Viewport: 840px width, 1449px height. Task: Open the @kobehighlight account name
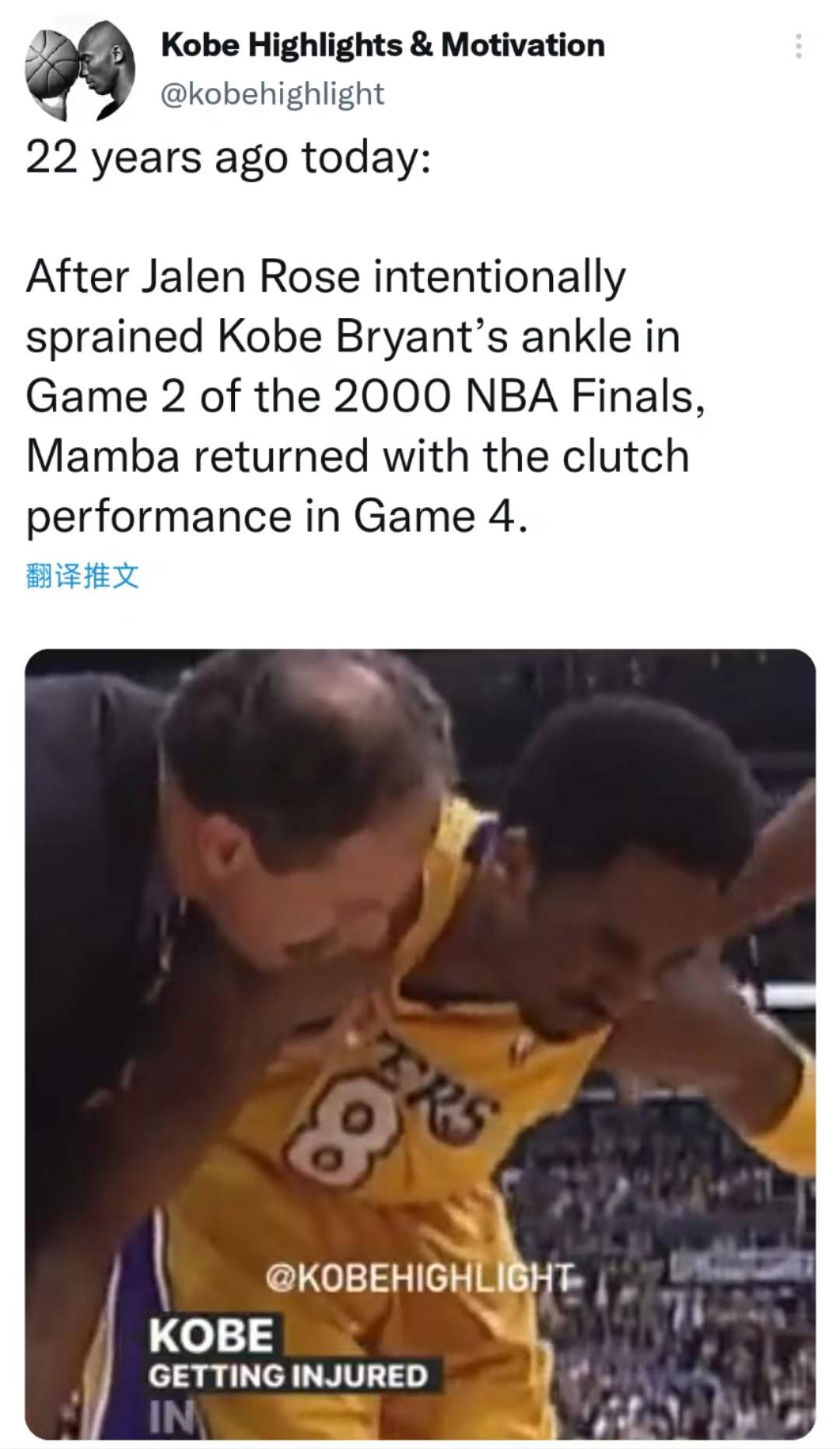click(x=271, y=93)
